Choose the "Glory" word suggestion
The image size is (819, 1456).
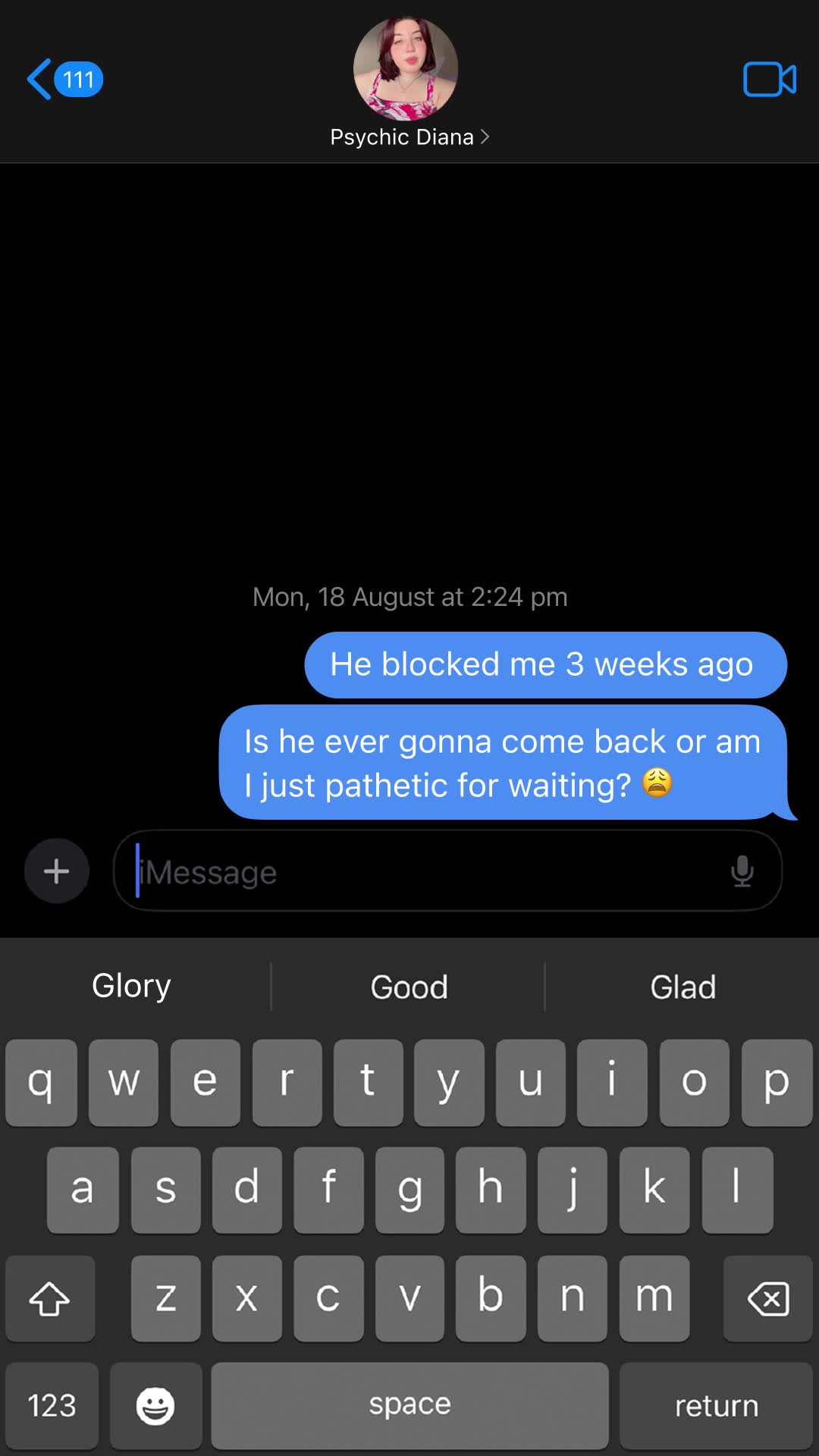[x=132, y=986]
